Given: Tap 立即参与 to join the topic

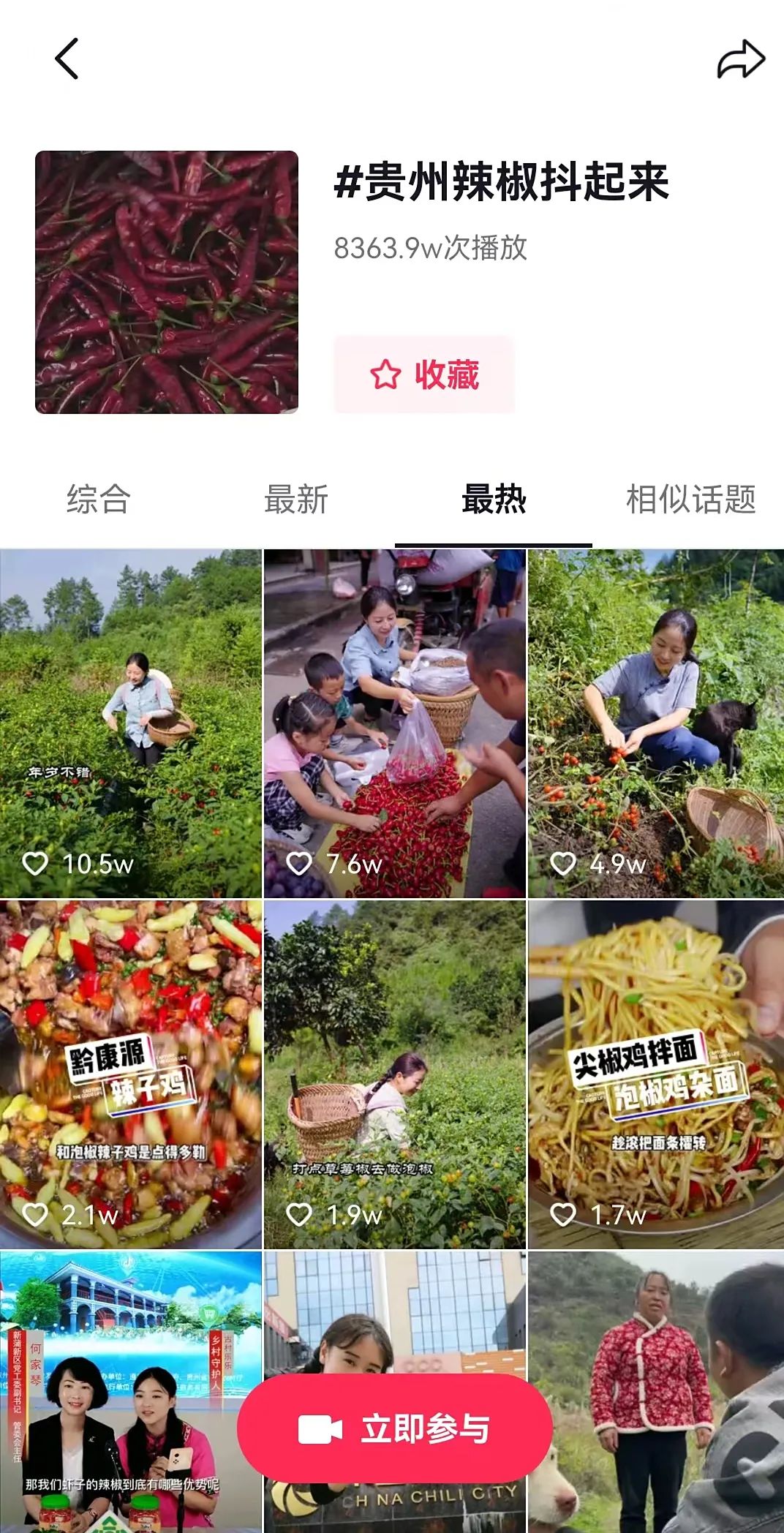Looking at the screenshot, I should tap(395, 1428).
